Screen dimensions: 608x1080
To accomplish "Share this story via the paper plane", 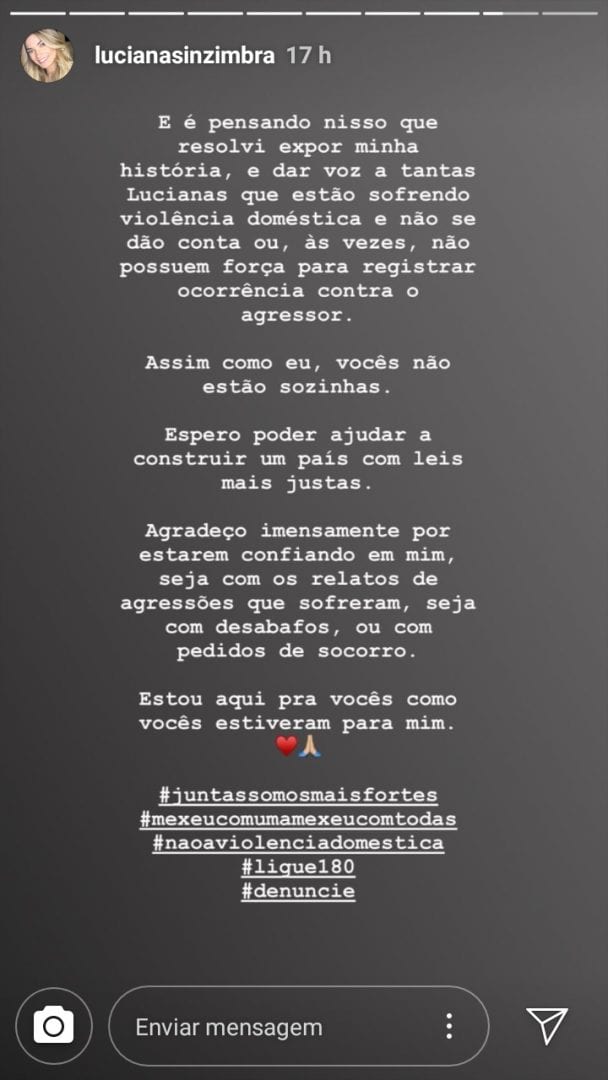I will click(x=547, y=1025).
